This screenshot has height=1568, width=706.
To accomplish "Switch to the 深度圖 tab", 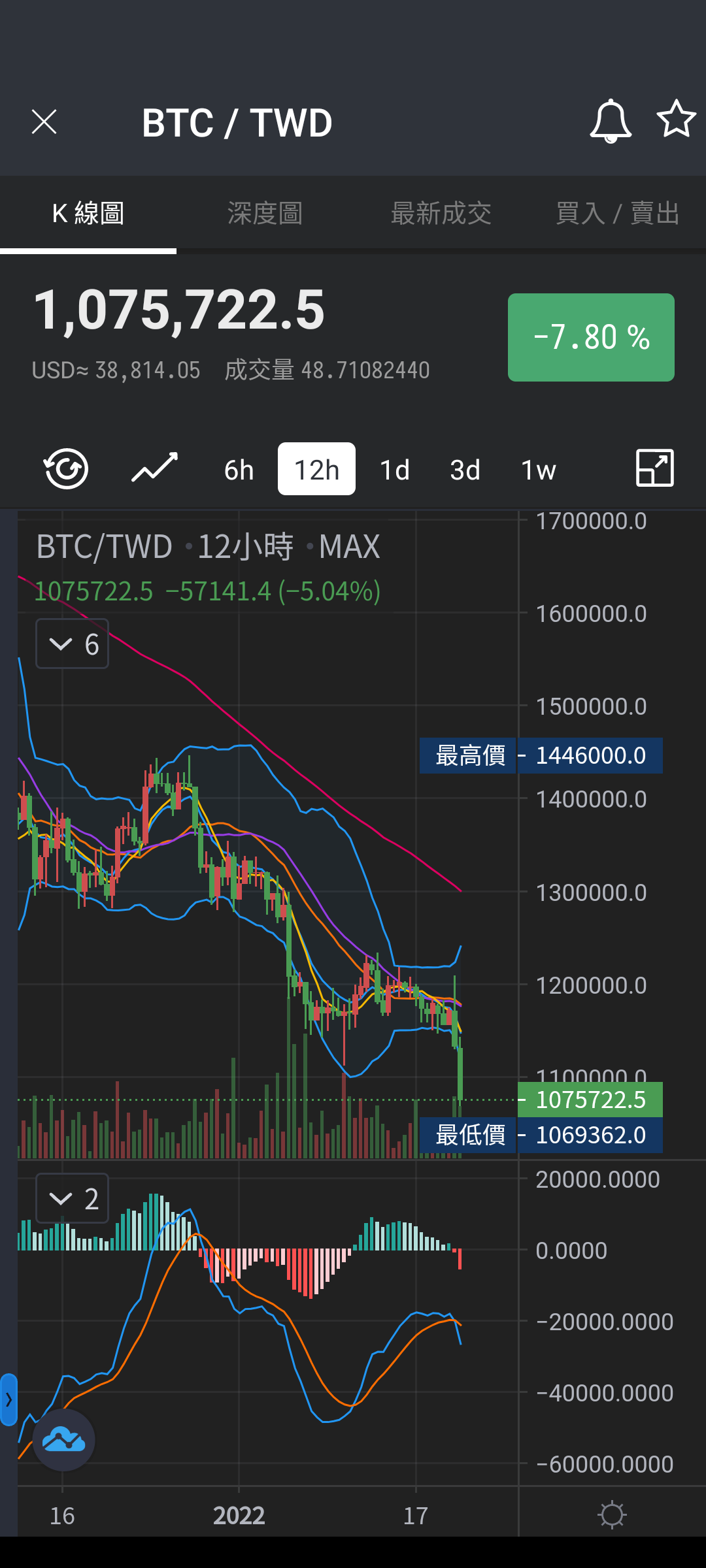I will tap(265, 213).
